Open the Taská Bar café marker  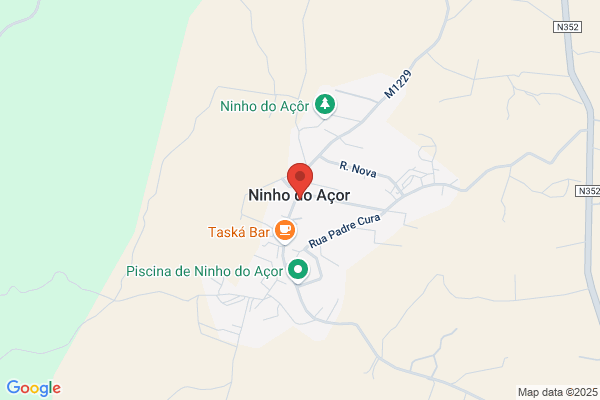[285, 231]
